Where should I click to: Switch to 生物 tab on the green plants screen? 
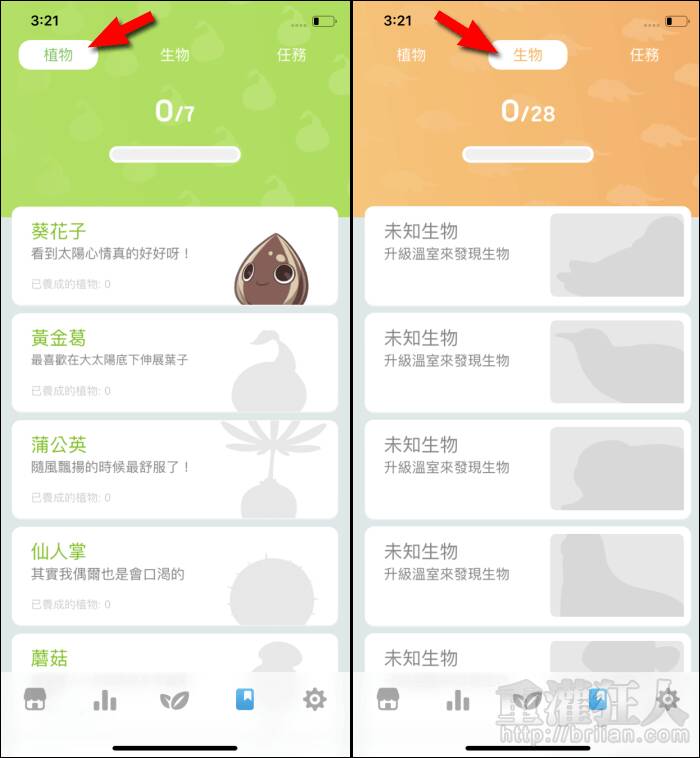(175, 55)
